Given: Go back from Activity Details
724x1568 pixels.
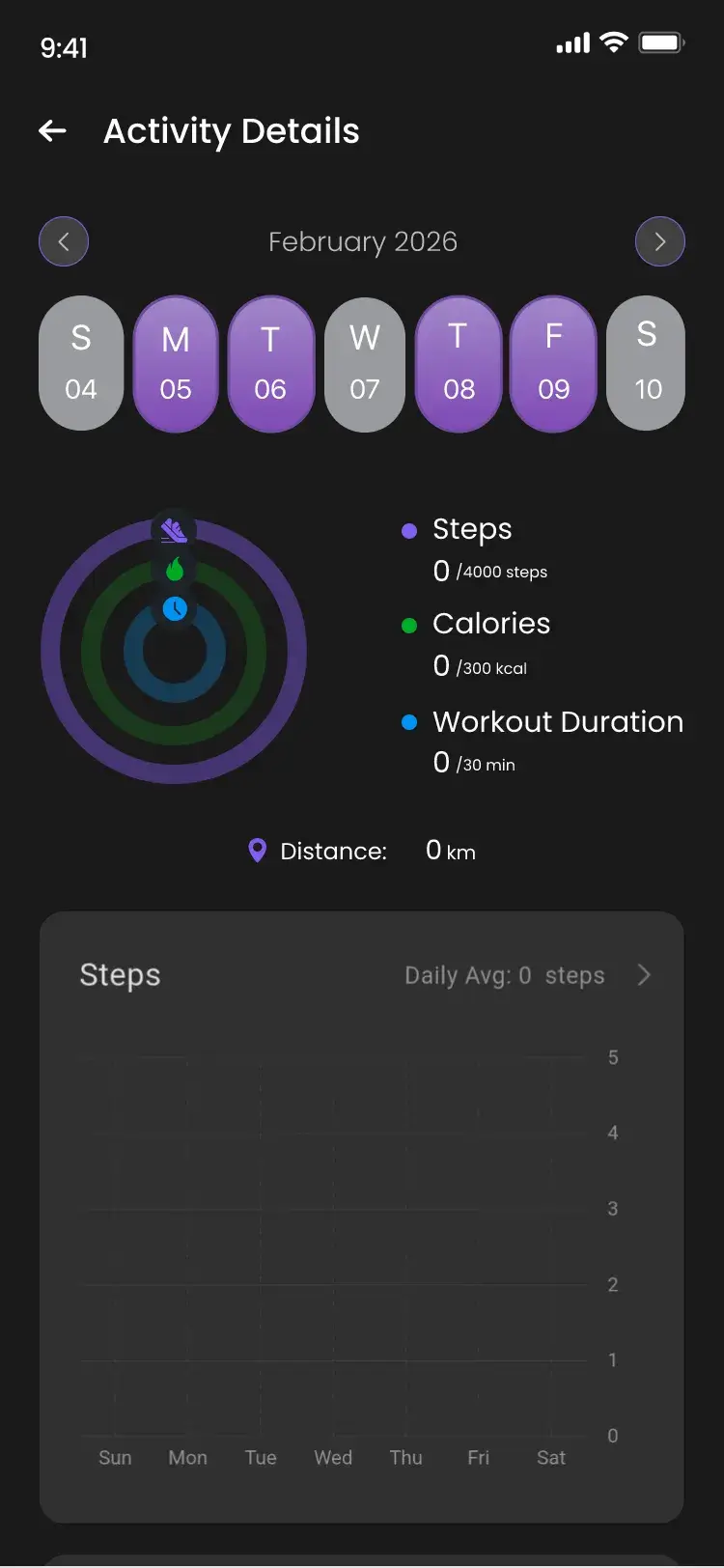Looking at the screenshot, I should [53, 131].
